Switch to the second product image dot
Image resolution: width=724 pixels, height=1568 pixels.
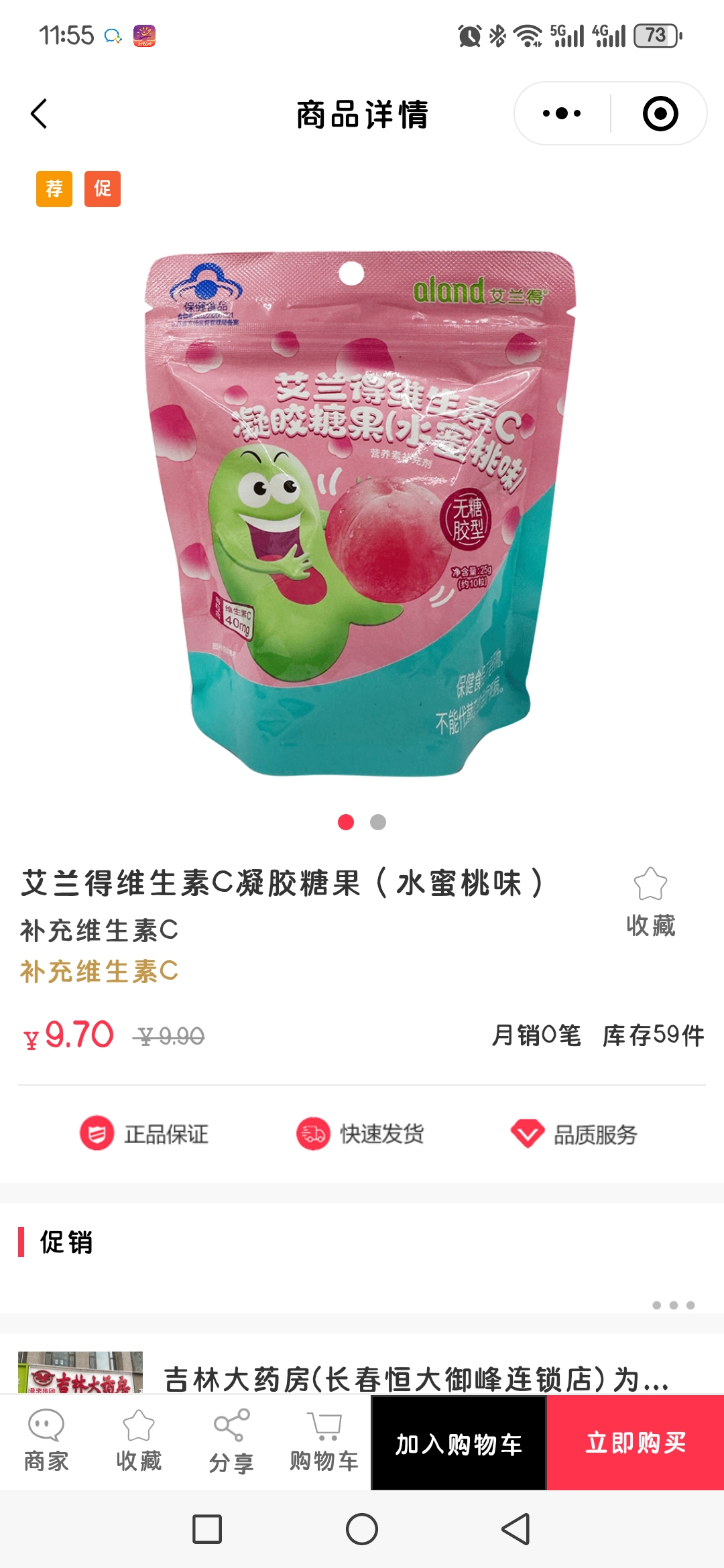pyautogui.click(x=378, y=822)
